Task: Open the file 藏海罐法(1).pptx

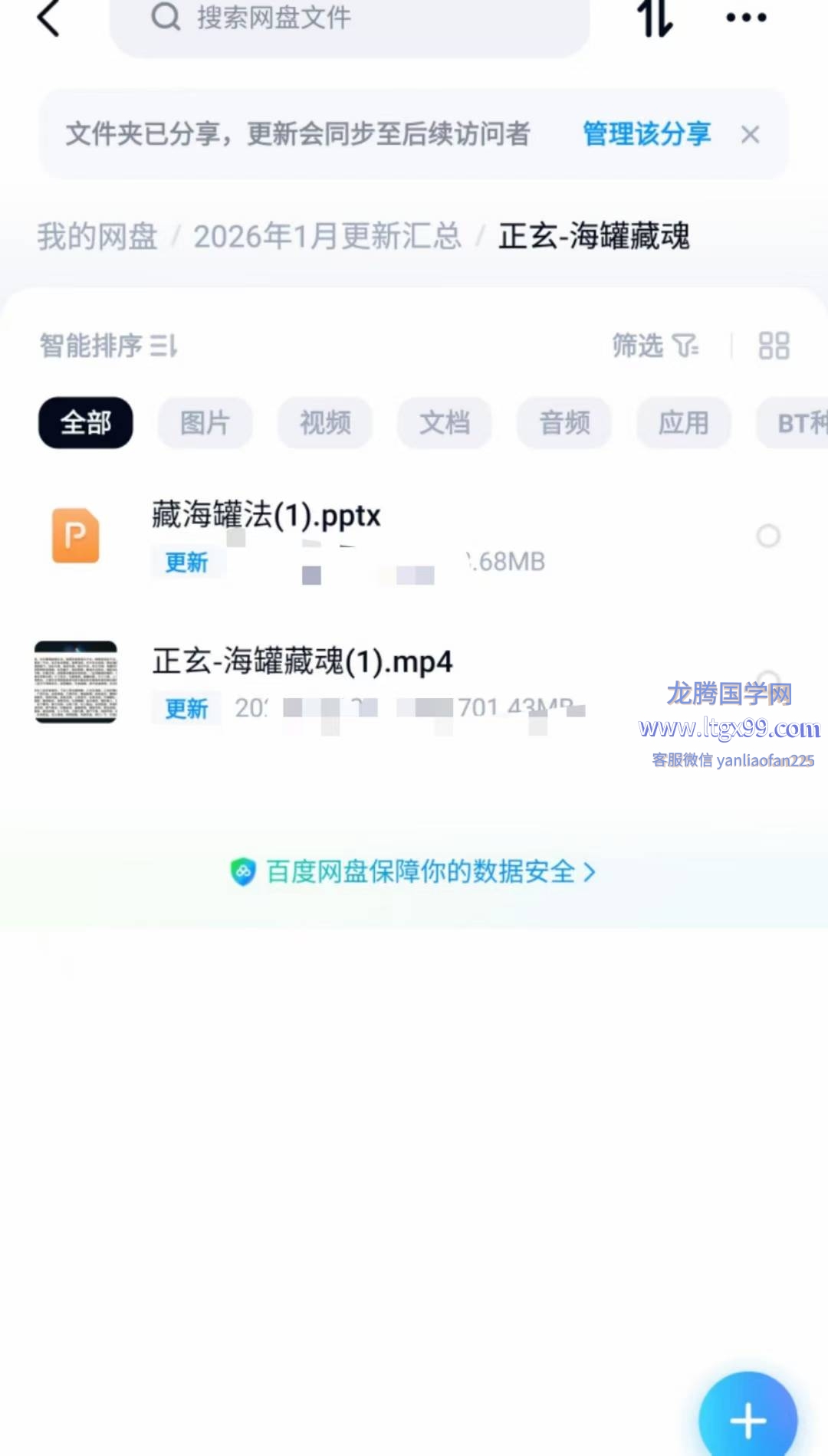Action: [266, 515]
